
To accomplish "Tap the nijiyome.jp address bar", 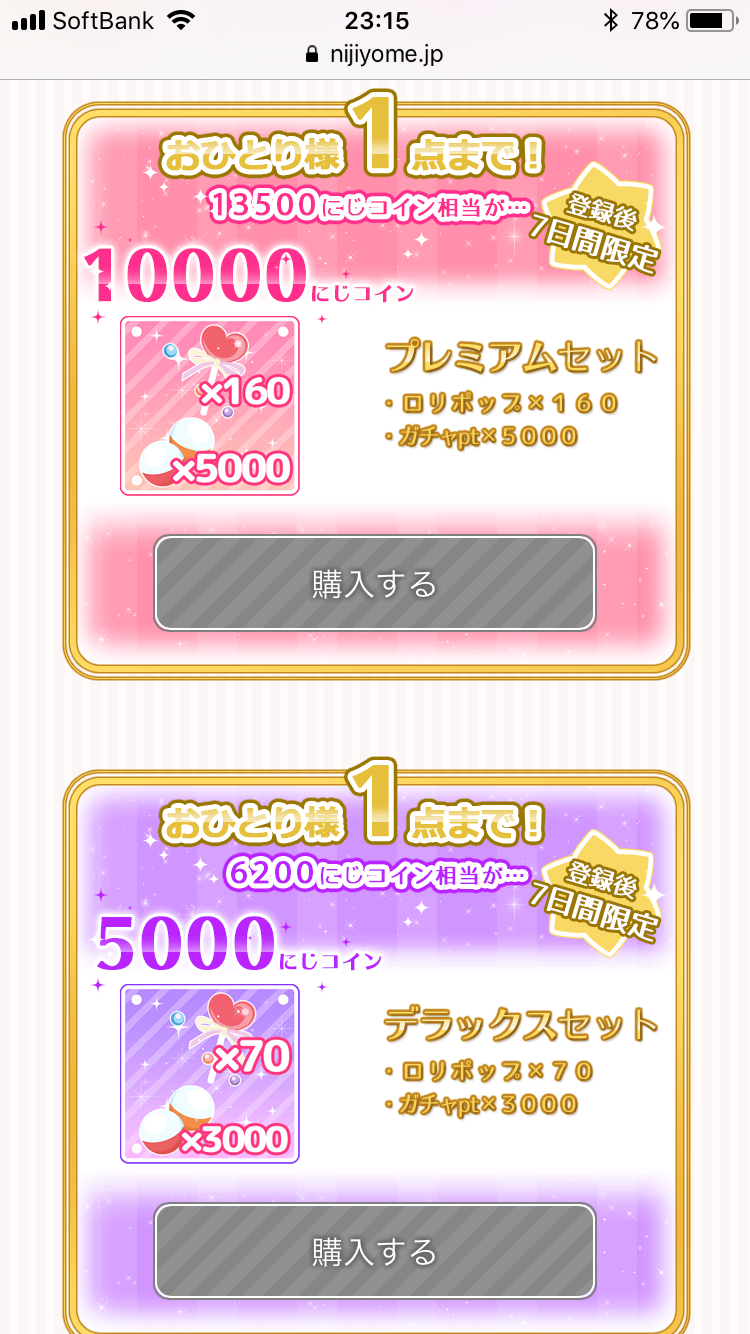I will click(375, 54).
